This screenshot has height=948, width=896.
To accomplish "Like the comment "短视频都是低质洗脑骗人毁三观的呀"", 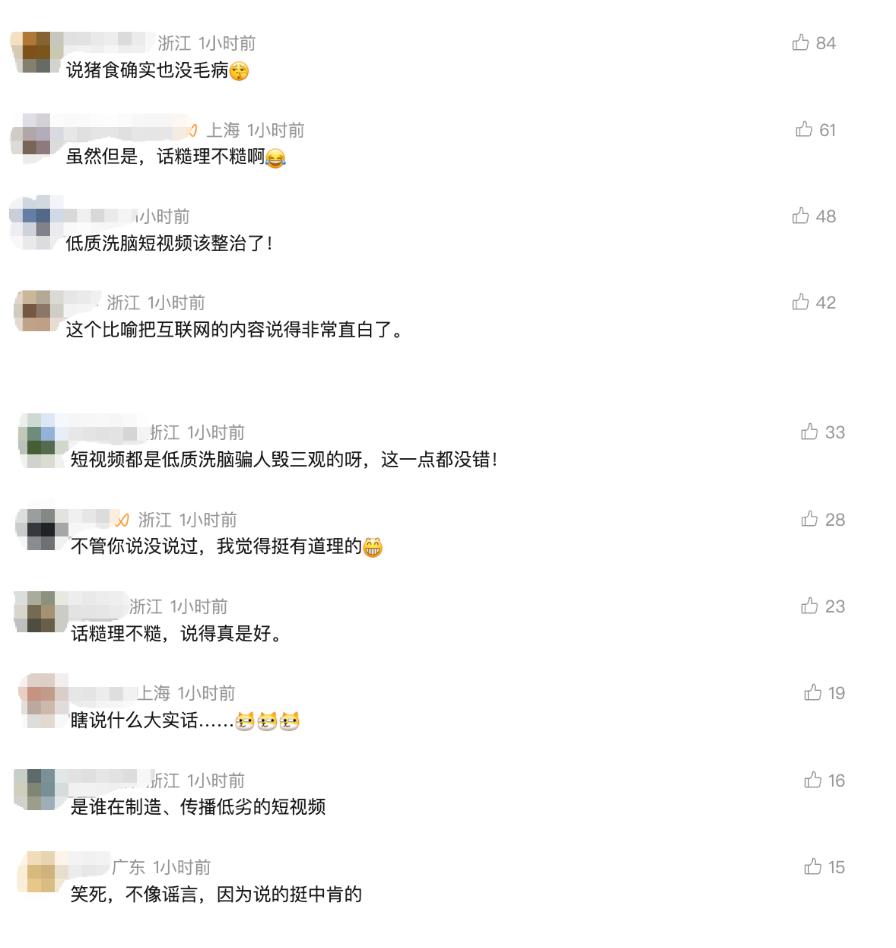I will click(x=809, y=431).
